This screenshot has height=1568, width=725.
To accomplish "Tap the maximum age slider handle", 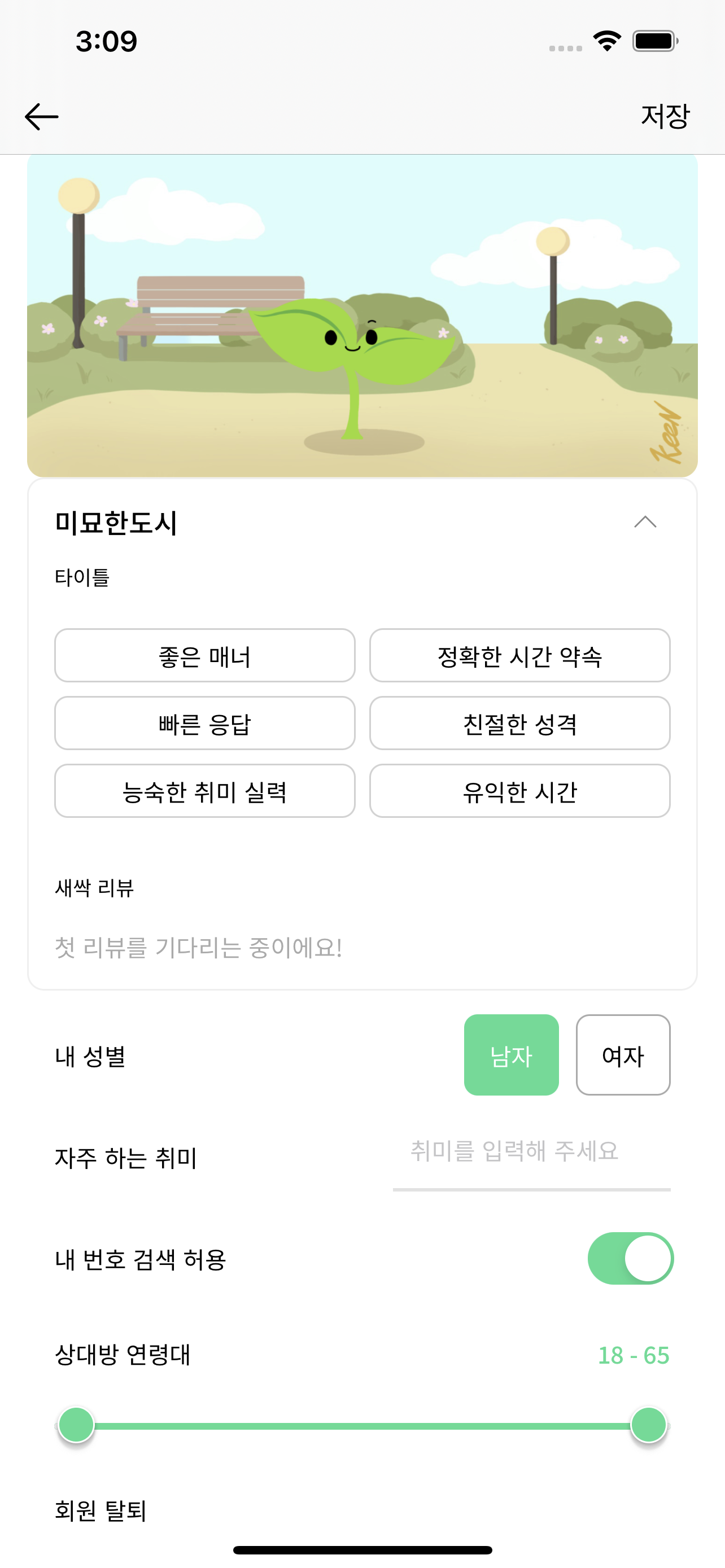I will click(648, 1425).
